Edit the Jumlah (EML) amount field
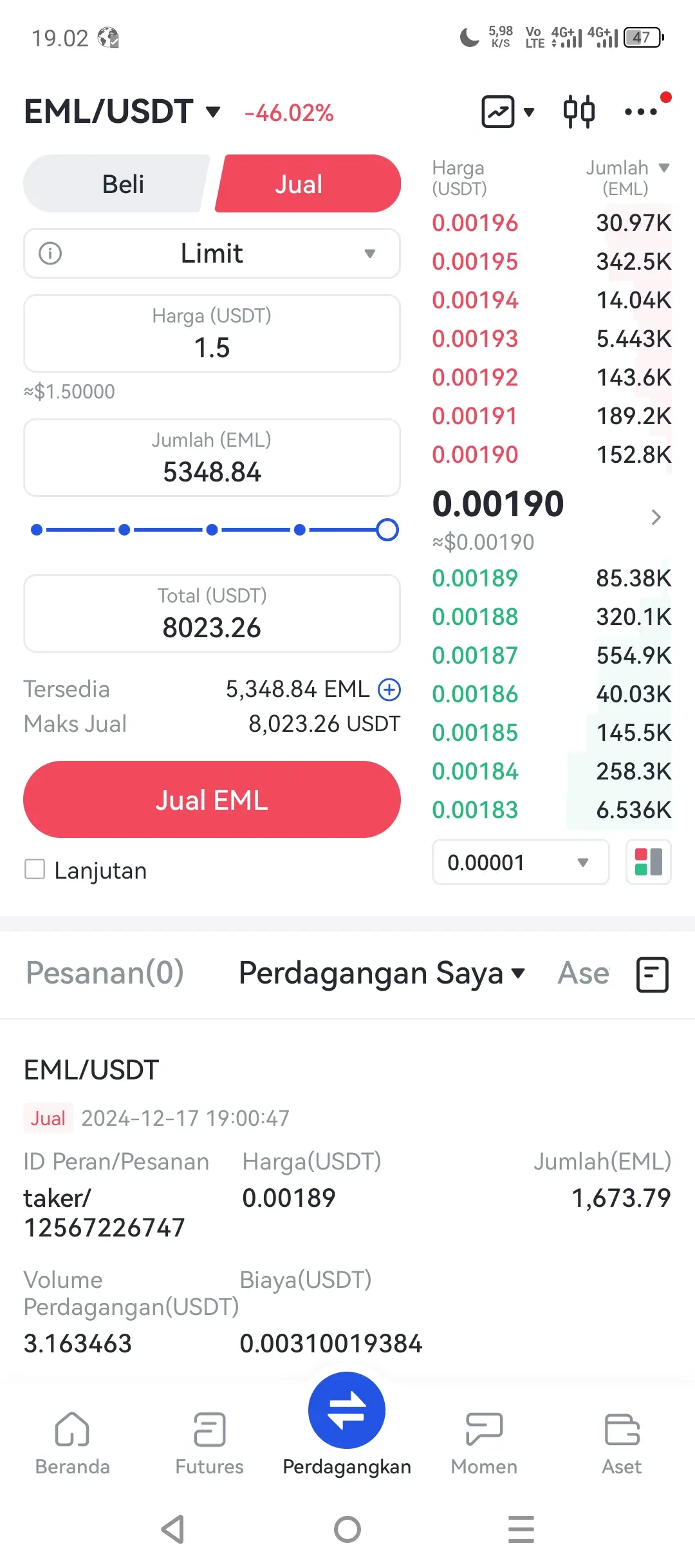The height and width of the screenshot is (1568, 695). coord(212,458)
